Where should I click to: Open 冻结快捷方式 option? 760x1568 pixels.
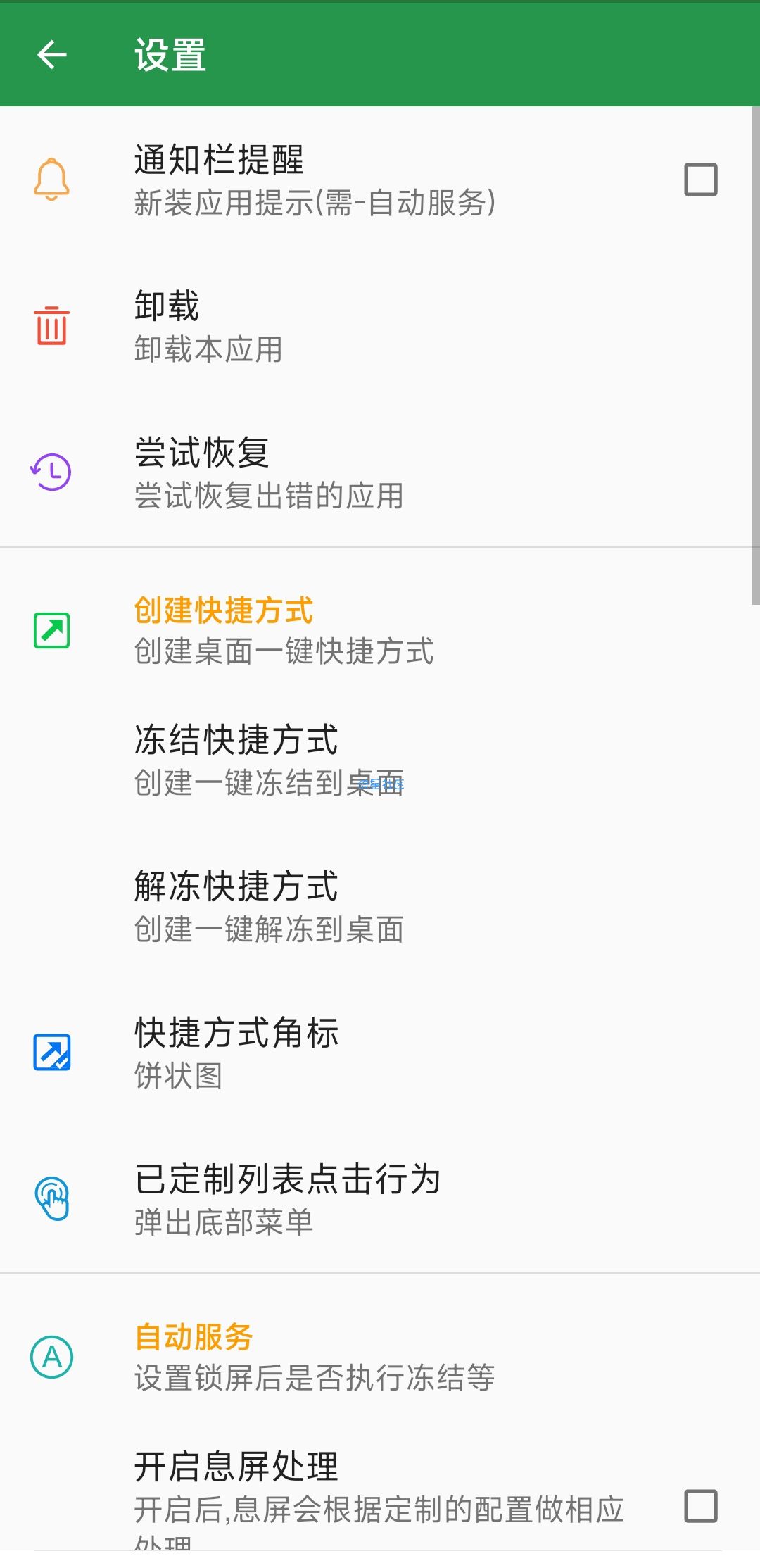(x=236, y=760)
